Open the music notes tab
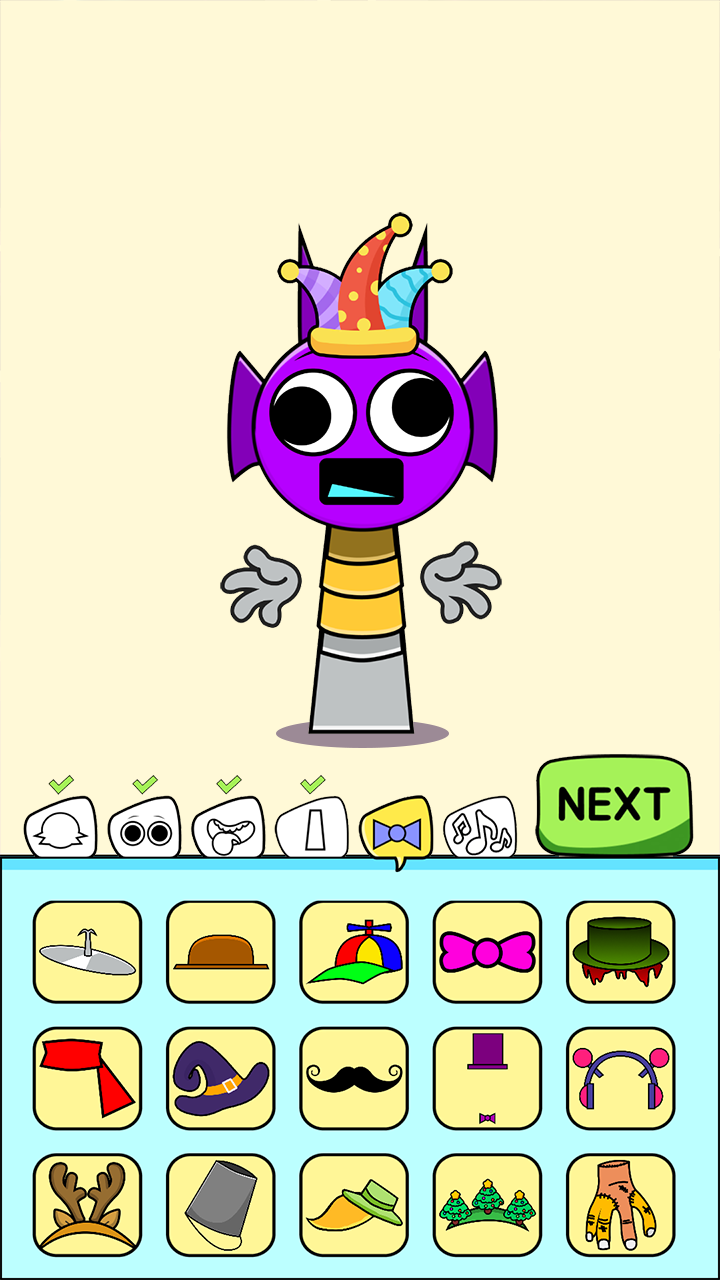 click(x=480, y=829)
